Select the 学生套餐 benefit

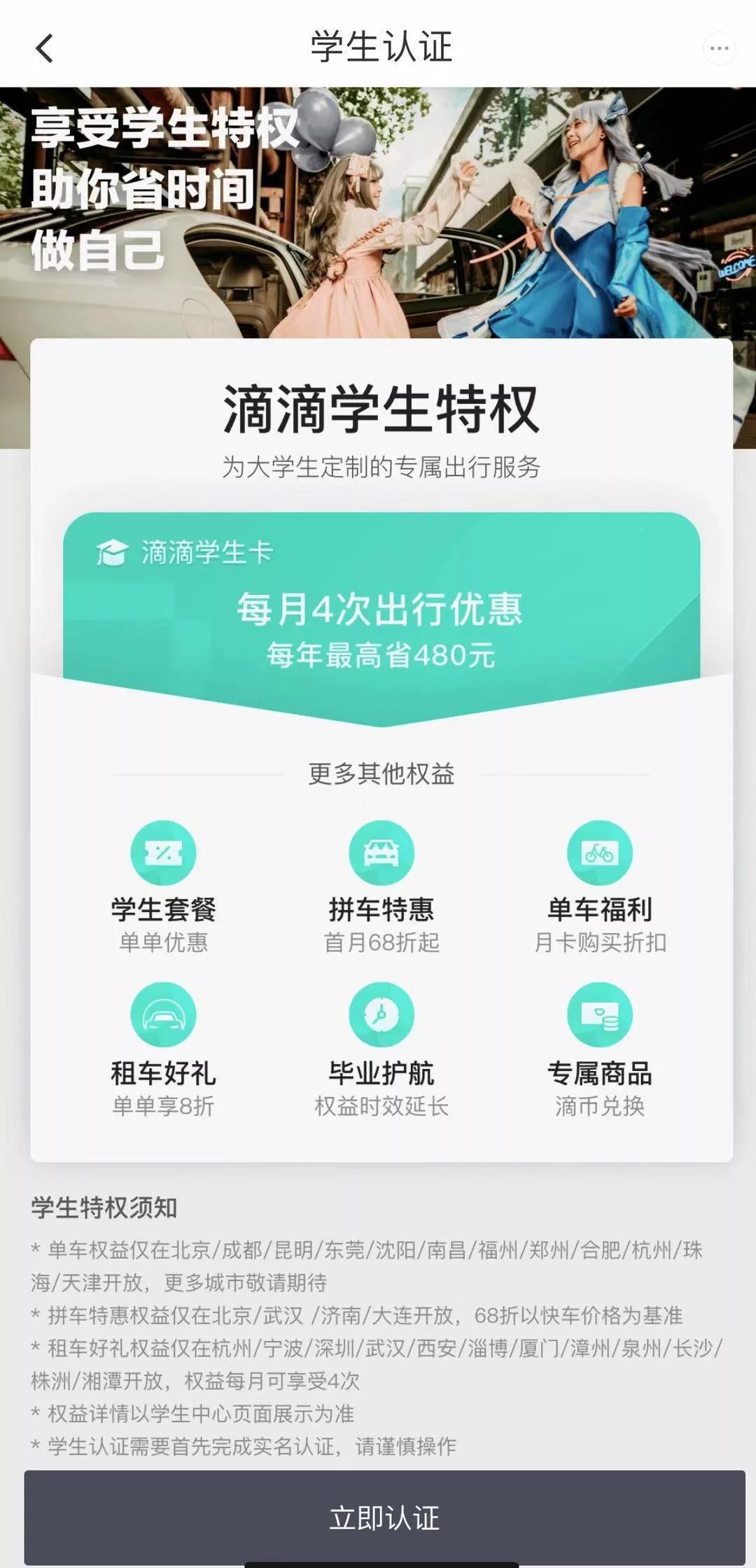163,886
